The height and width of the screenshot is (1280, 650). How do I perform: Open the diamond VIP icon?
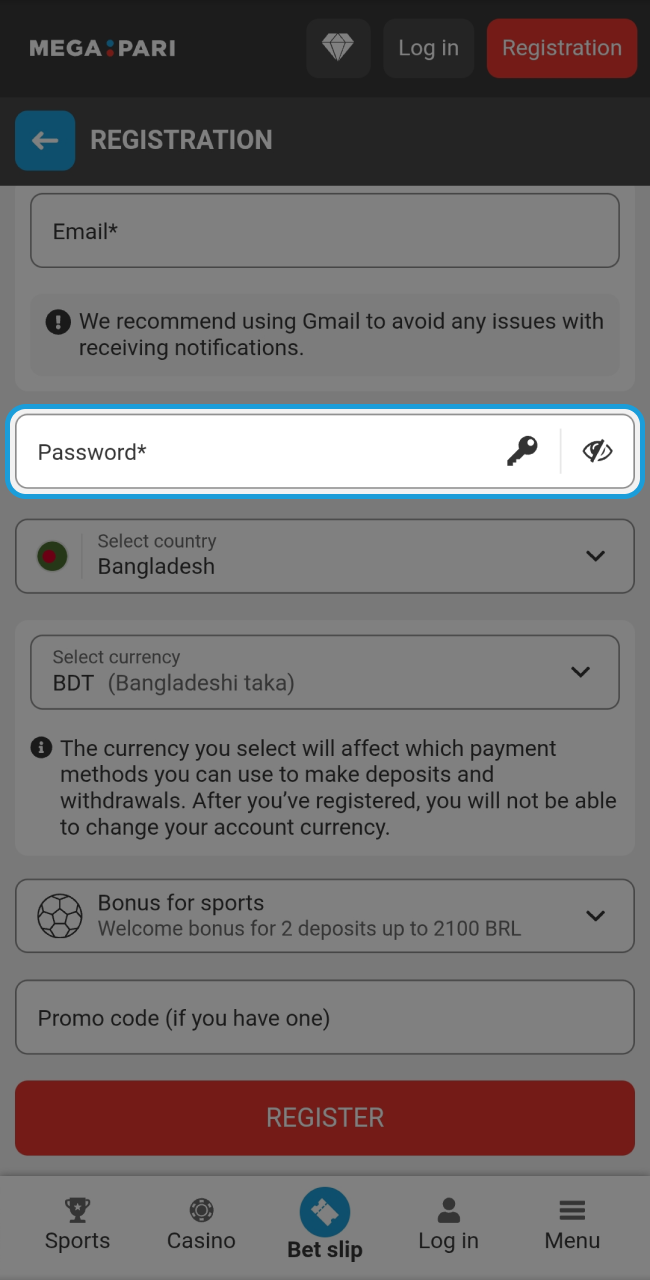338,48
